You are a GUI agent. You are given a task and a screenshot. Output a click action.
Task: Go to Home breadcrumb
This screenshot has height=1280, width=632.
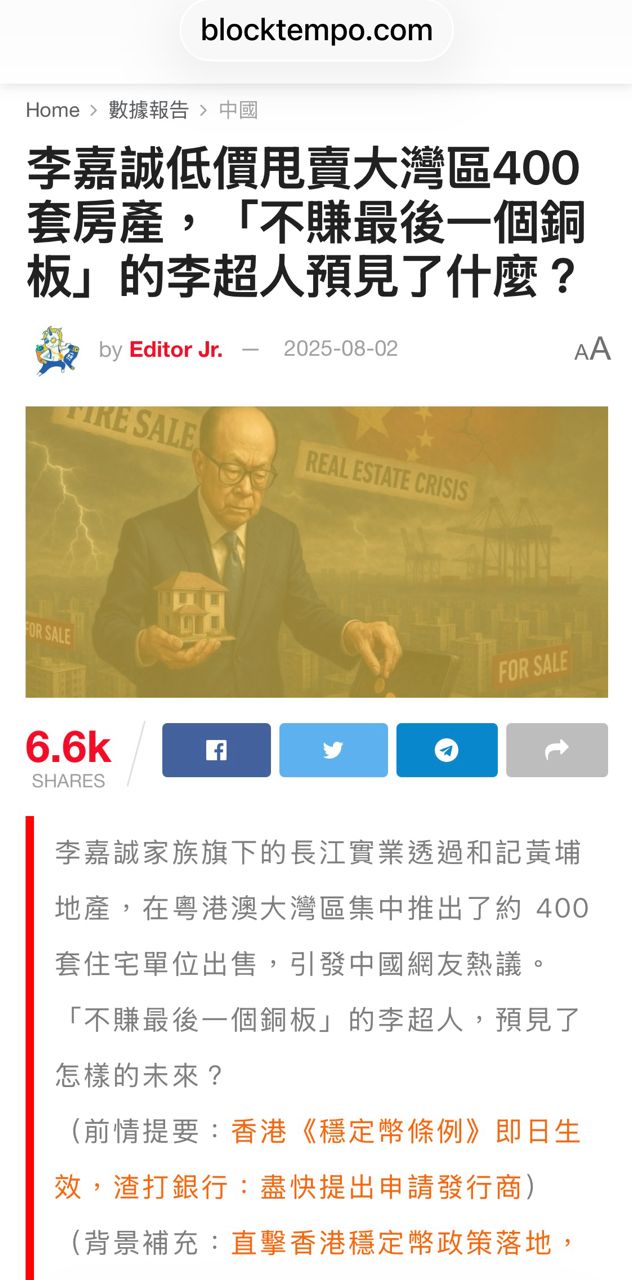pyautogui.click(x=52, y=110)
